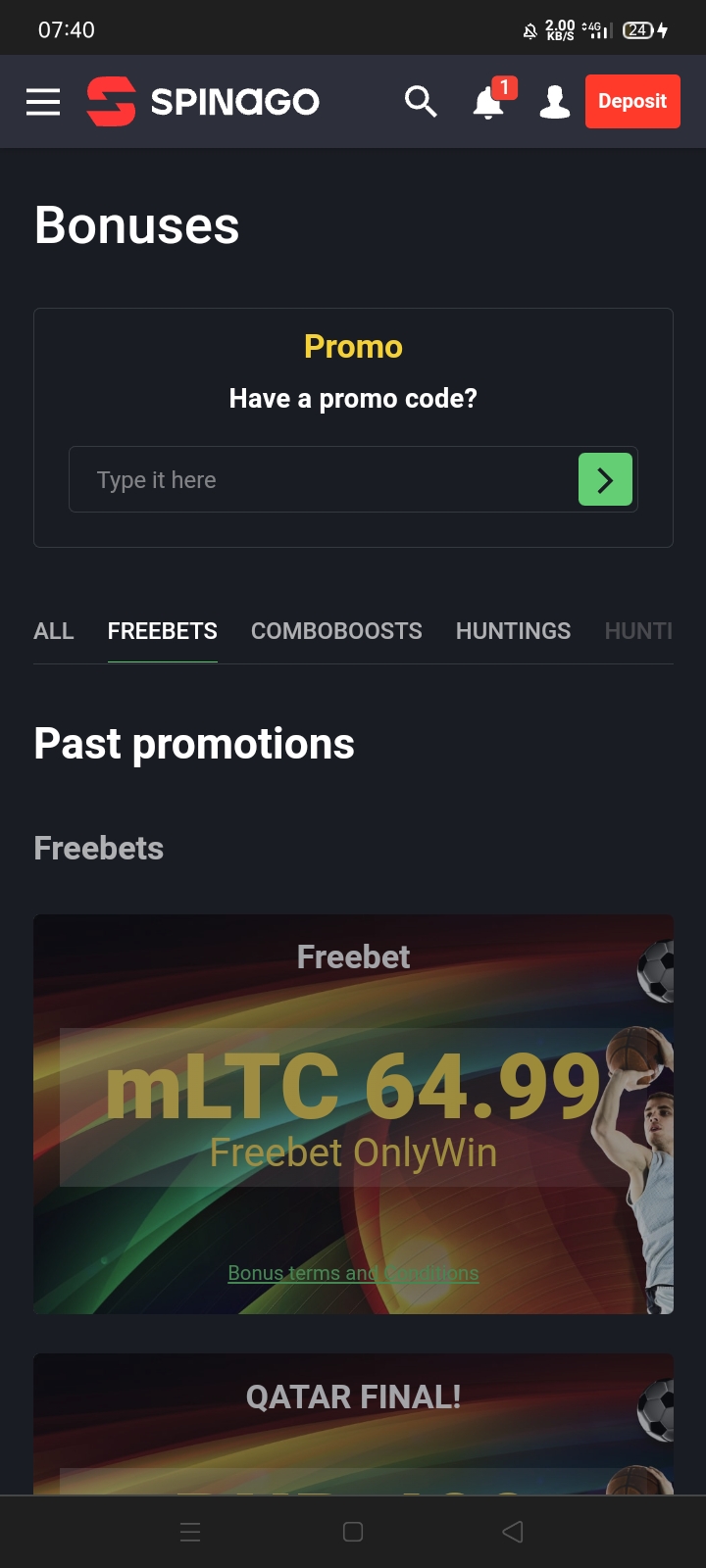Open Bonus terms and conditions link

tap(353, 1273)
